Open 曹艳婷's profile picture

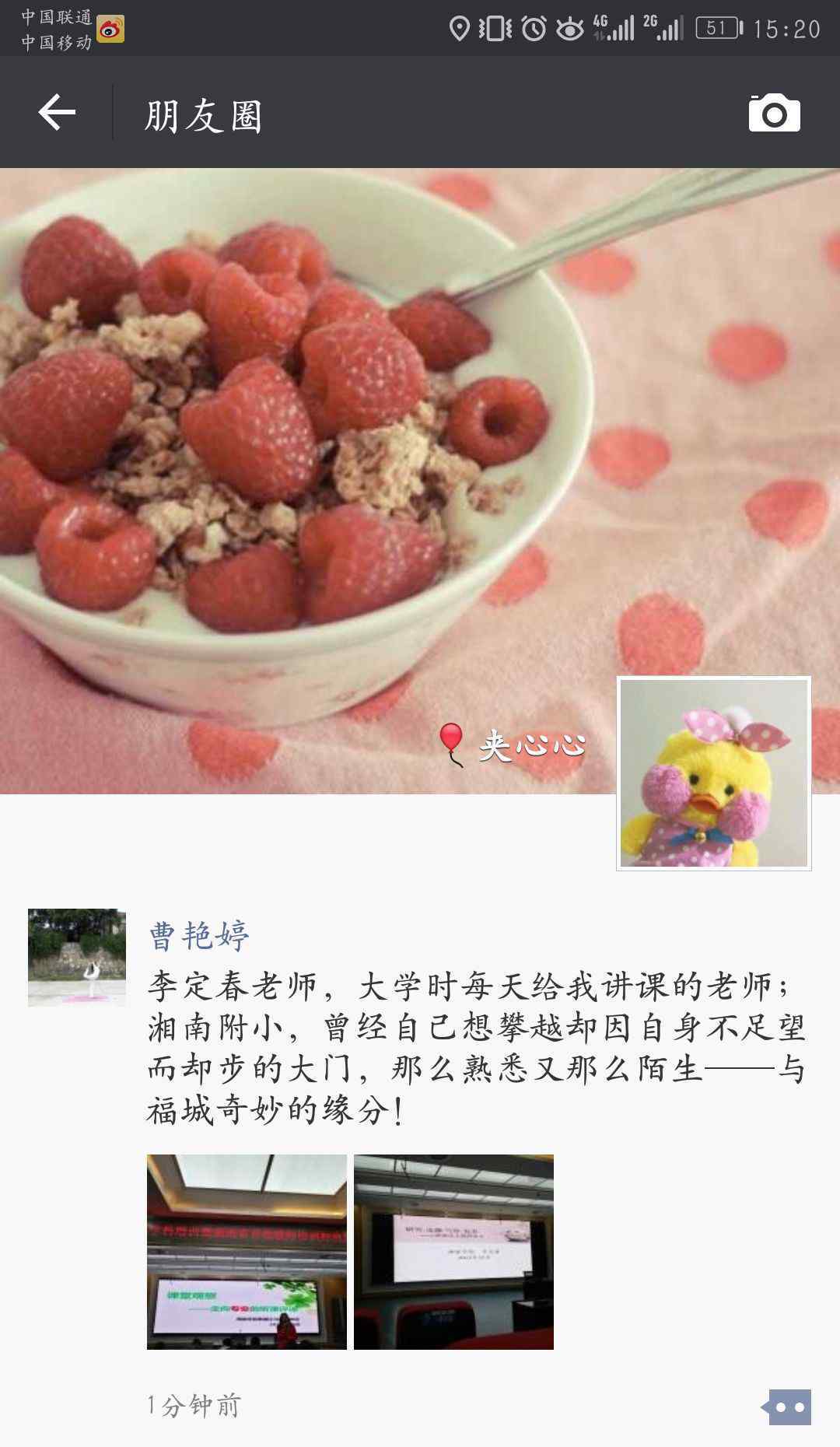(77, 958)
